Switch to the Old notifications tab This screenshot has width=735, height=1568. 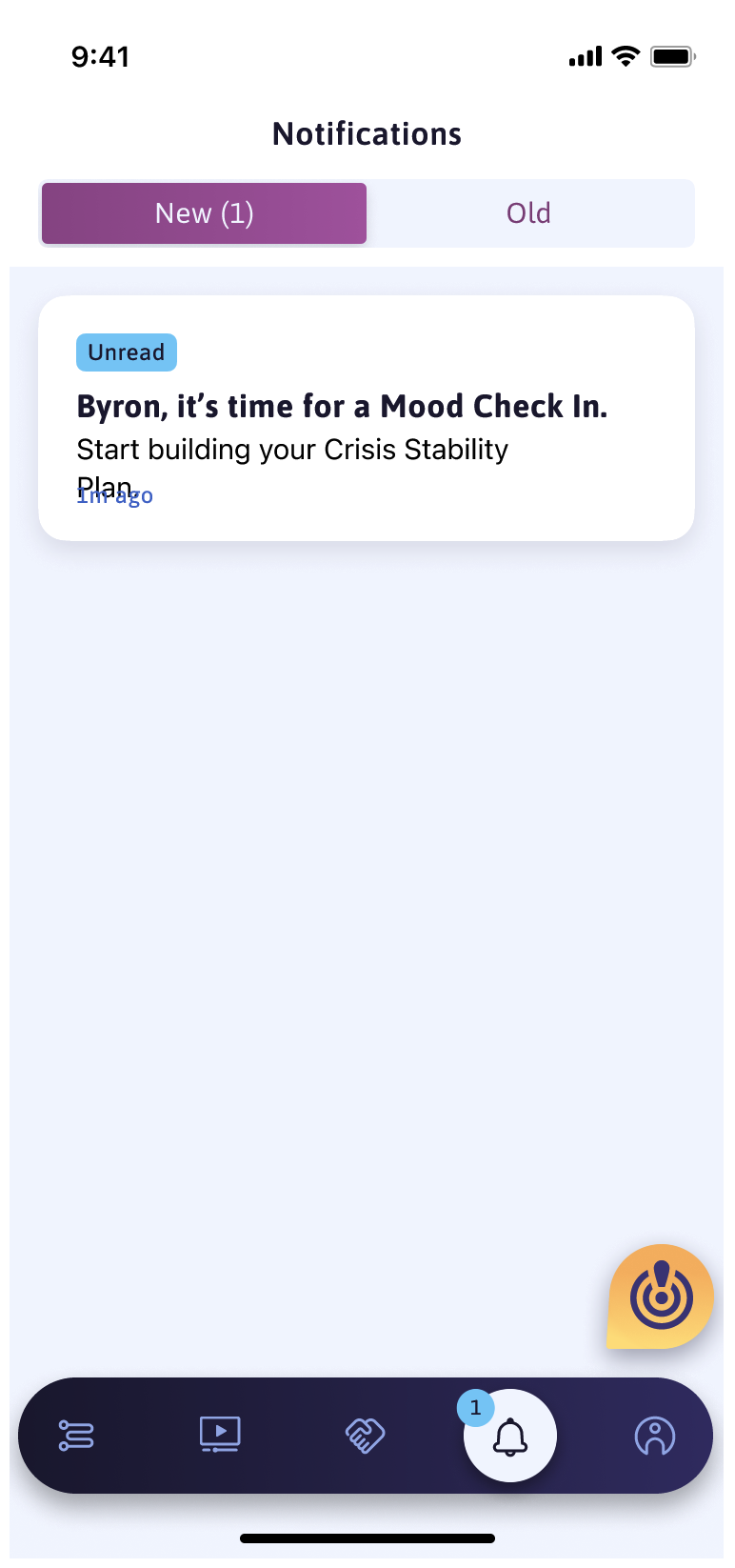tap(529, 213)
